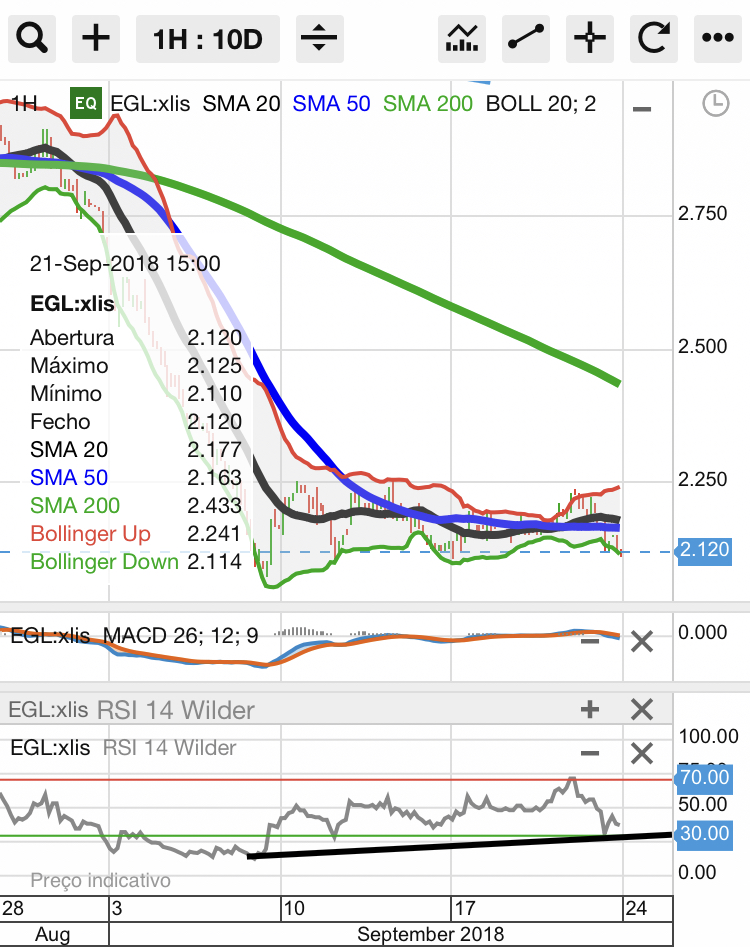Screen dimensions: 750x947
Task: Close the MACD indicator panel
Action: (x=641, y=641)
